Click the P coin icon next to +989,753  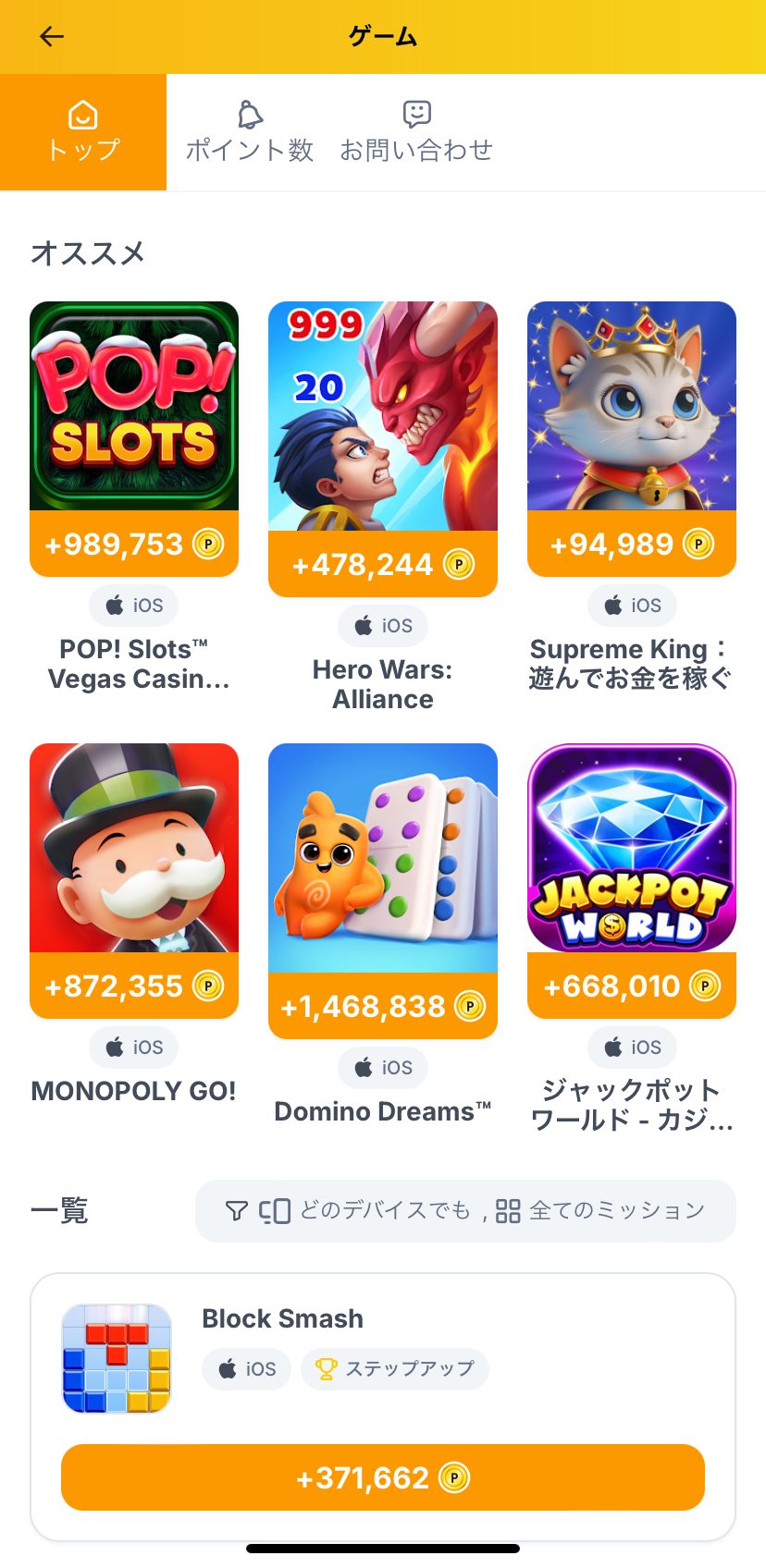[x=209, y=545]
